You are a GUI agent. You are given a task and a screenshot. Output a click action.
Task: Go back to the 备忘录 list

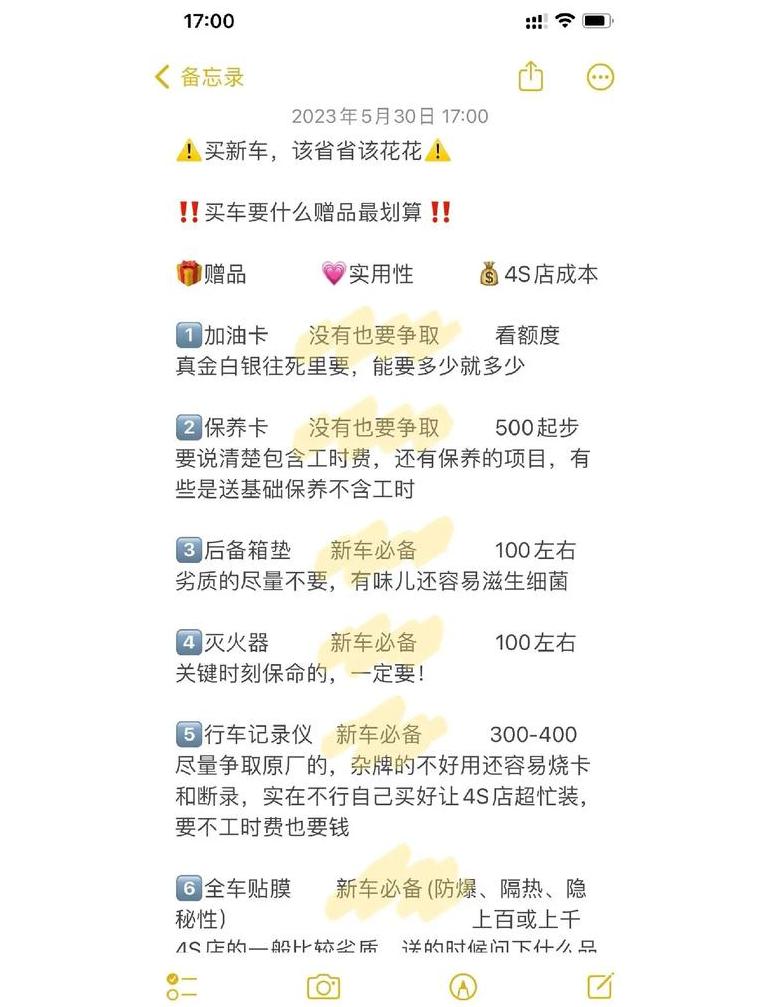[199, 77]
